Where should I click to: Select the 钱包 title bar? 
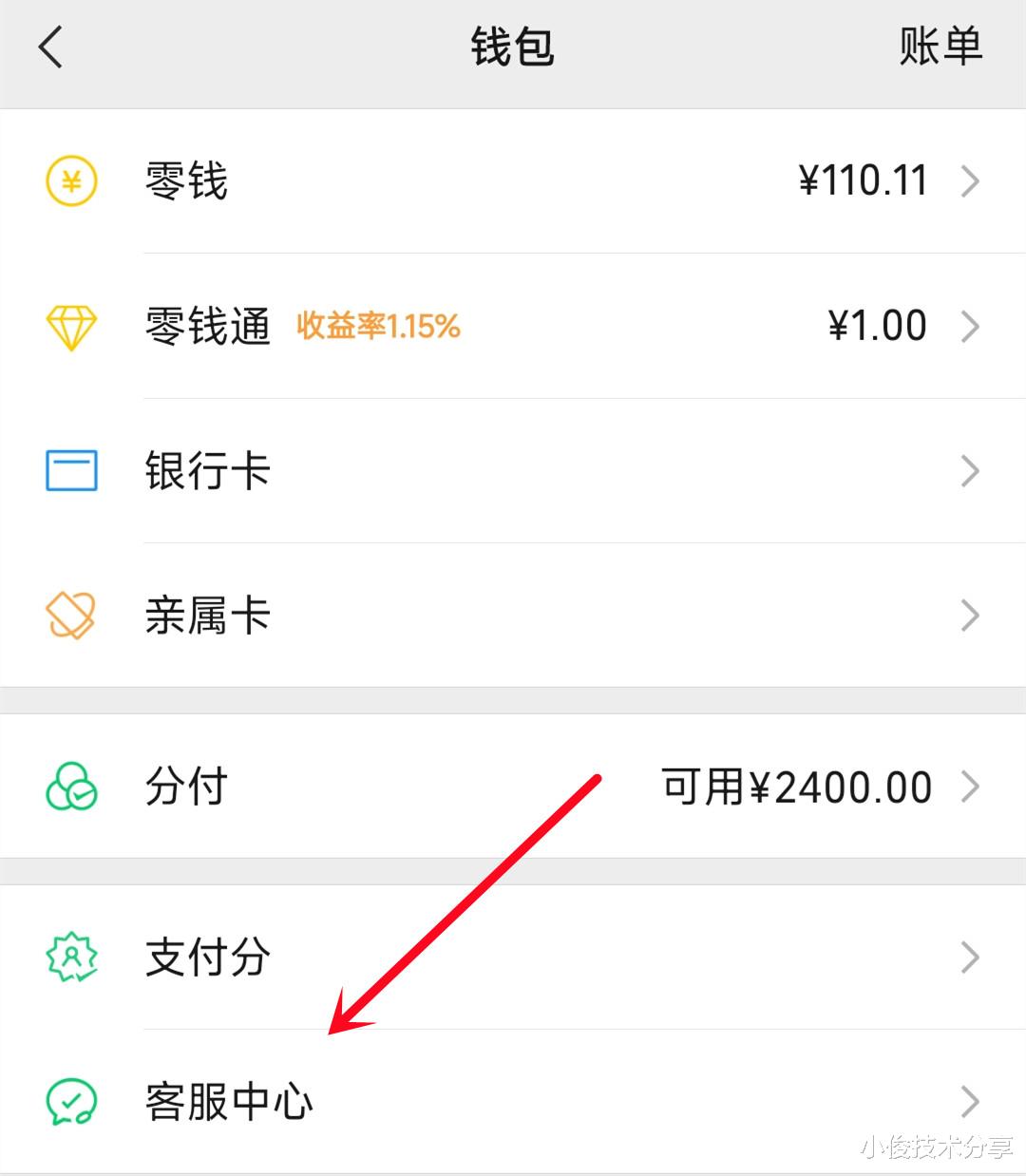[513, 47]
